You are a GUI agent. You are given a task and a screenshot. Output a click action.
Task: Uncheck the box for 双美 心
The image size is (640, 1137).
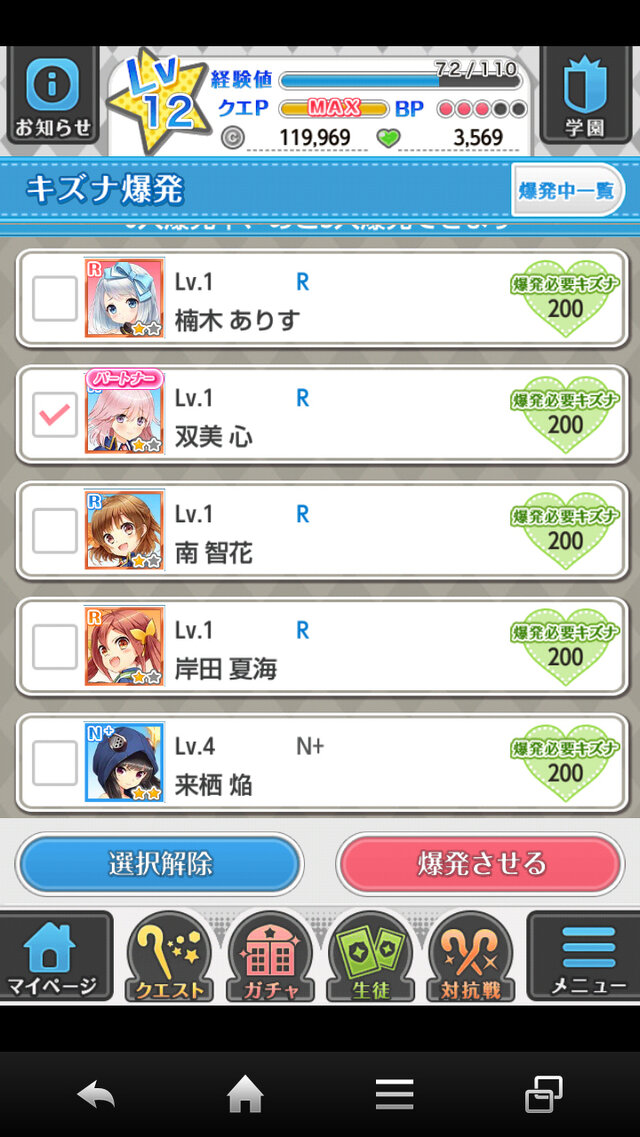pyautogui.click(x=55, y=415)
